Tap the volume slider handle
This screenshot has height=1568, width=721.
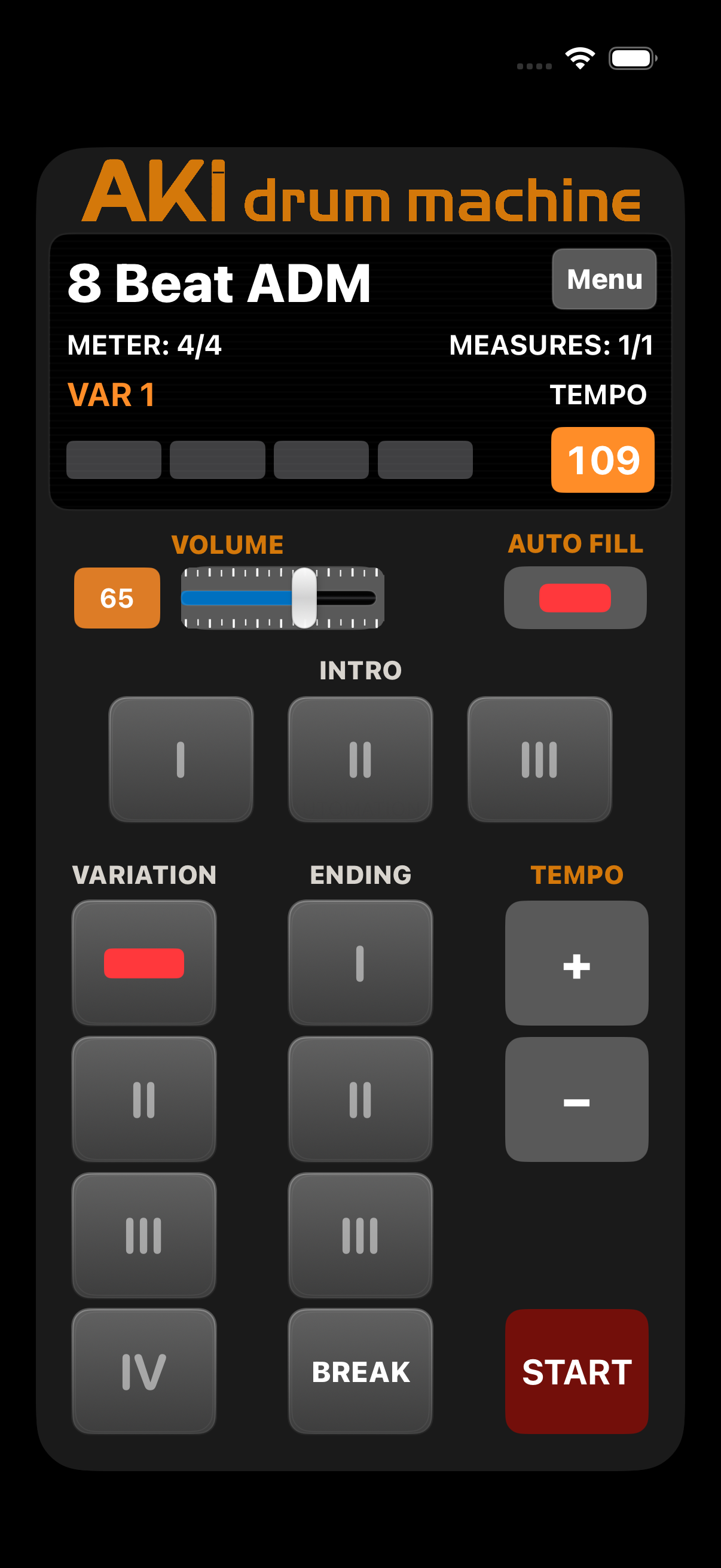[x=304, y=598]
